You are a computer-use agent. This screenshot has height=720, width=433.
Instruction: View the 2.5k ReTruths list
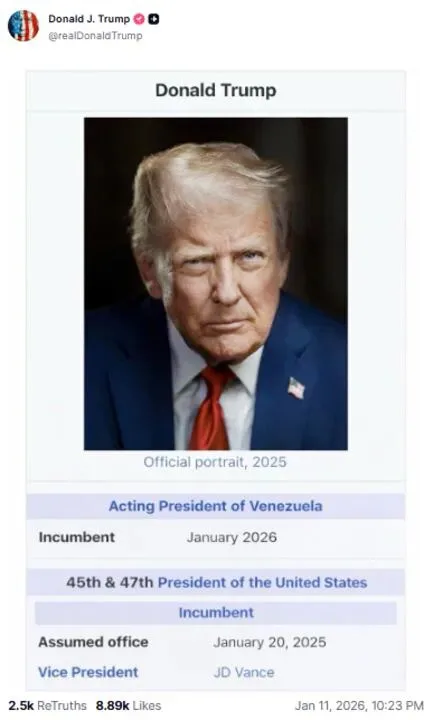[47, 705]
